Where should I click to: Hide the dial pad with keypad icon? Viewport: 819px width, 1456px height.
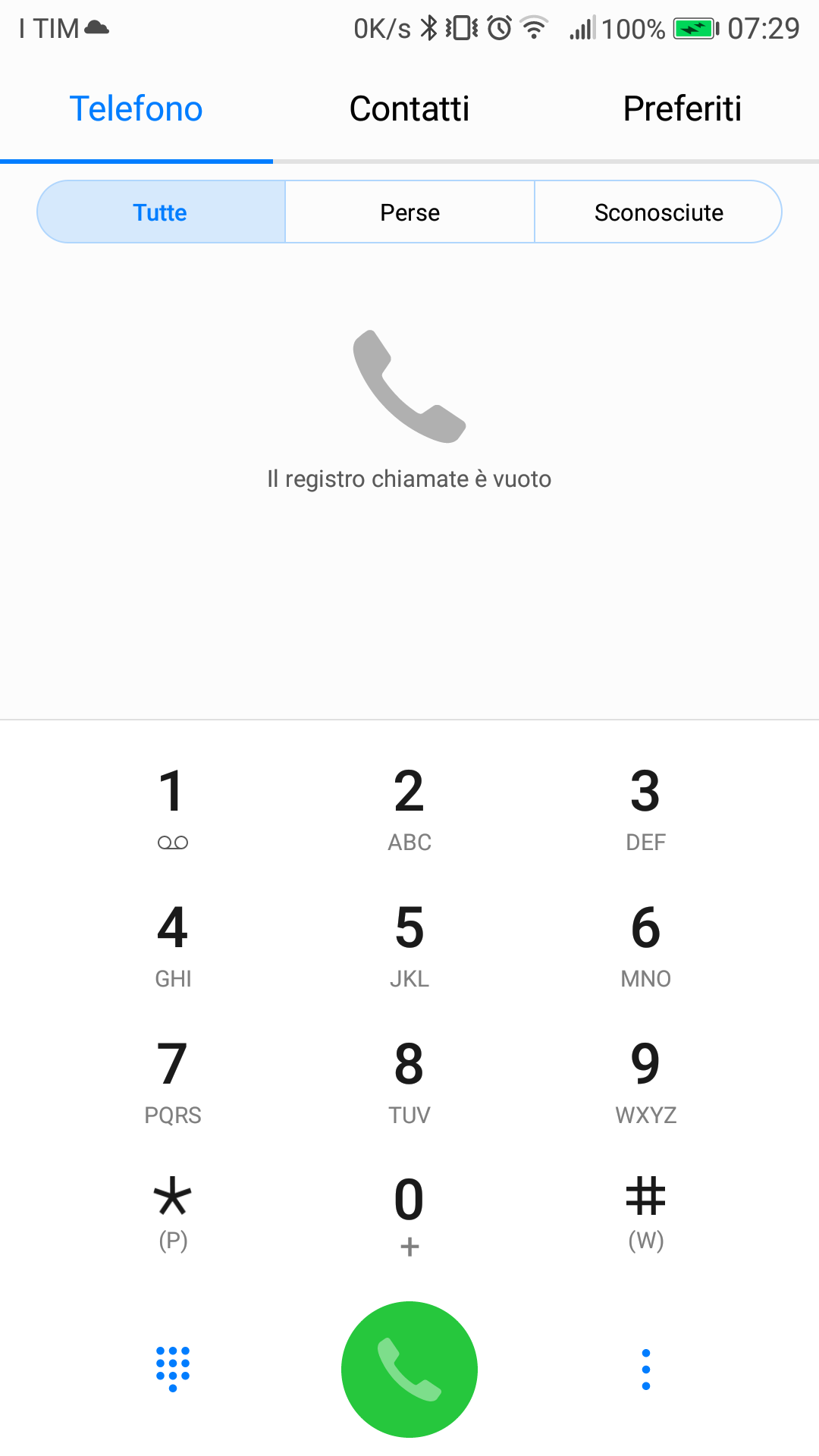(x=173, y=1370)
